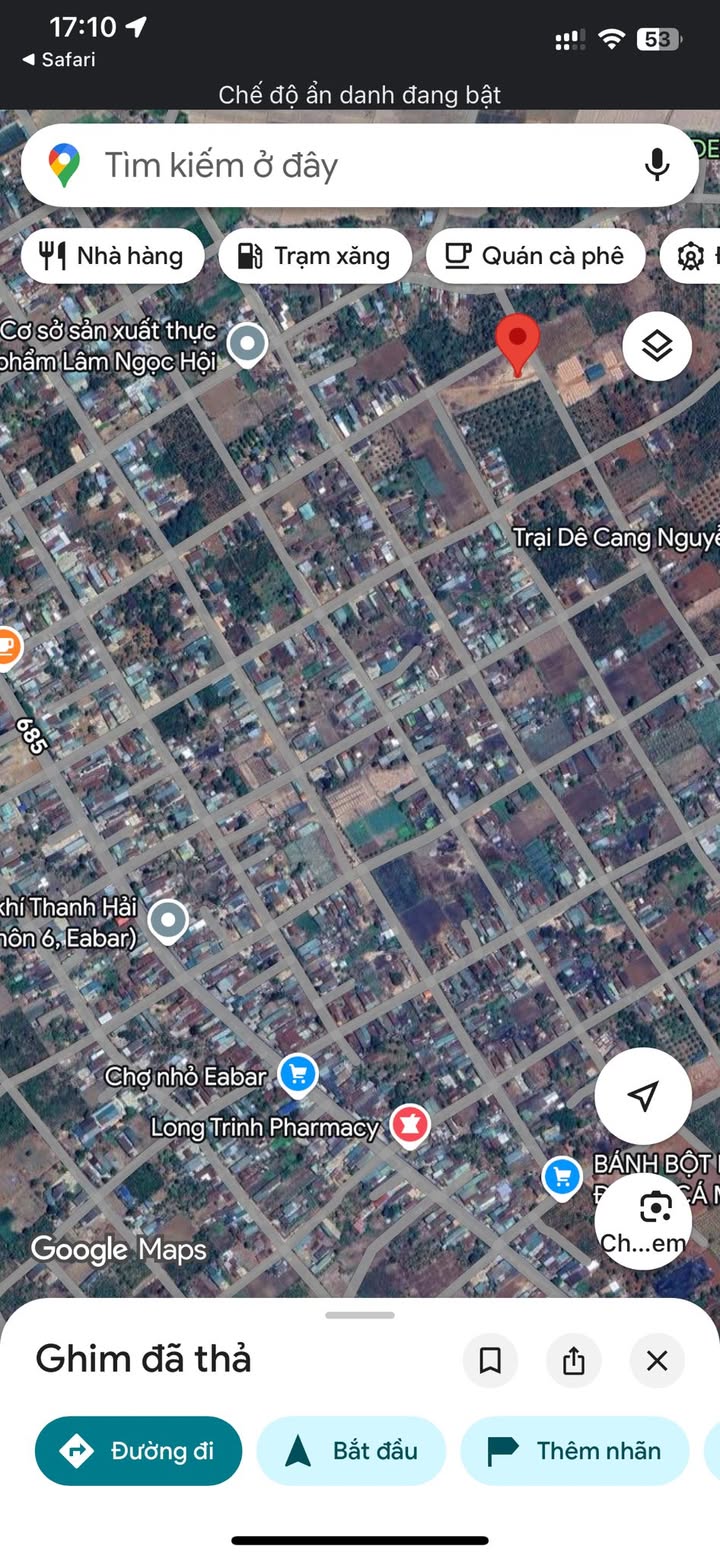
Task: Save the dropped pin with bookmark
Action: point(490,1360)
